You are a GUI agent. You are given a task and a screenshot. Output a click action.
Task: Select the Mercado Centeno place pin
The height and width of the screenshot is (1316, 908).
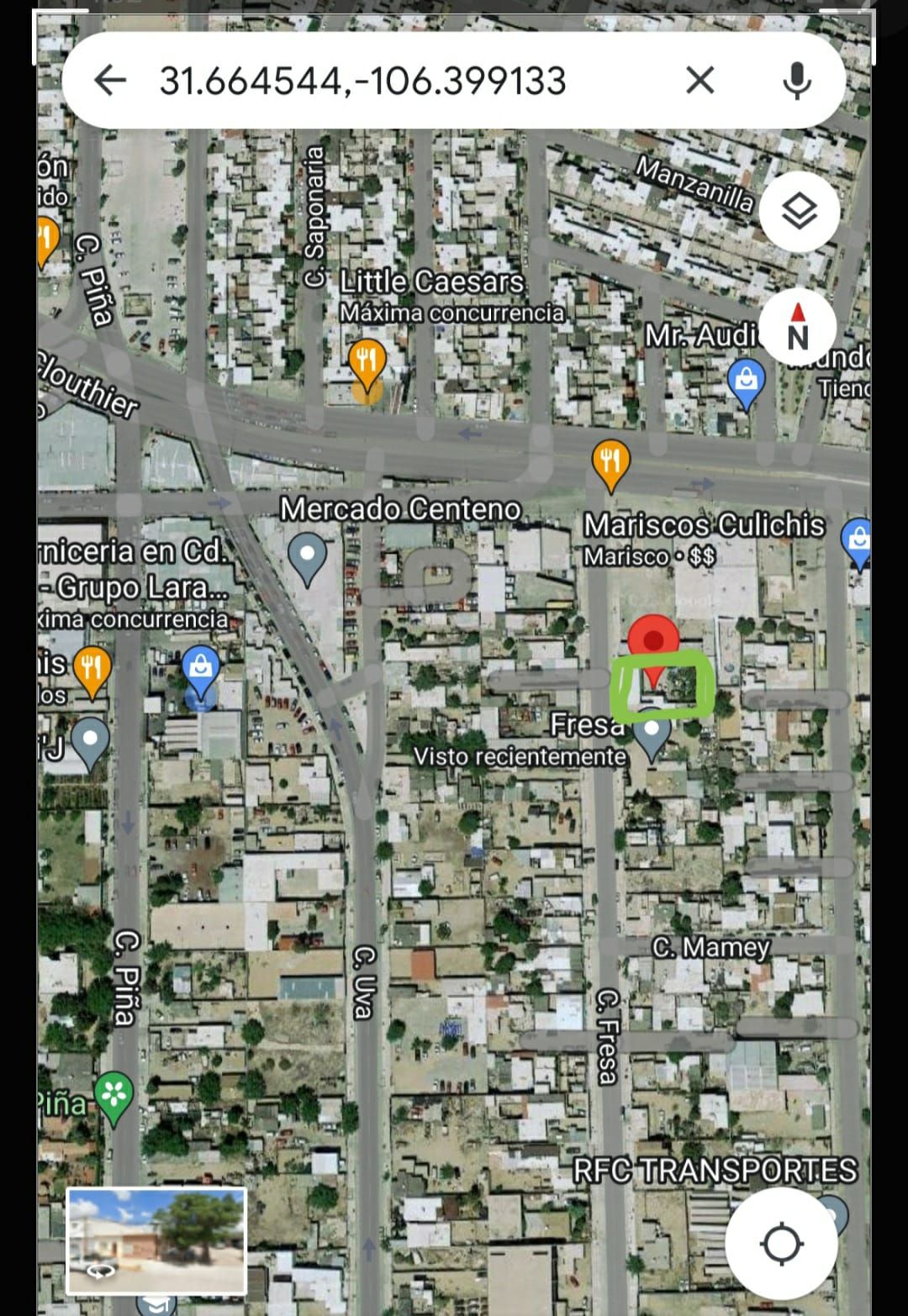point(307,556)
